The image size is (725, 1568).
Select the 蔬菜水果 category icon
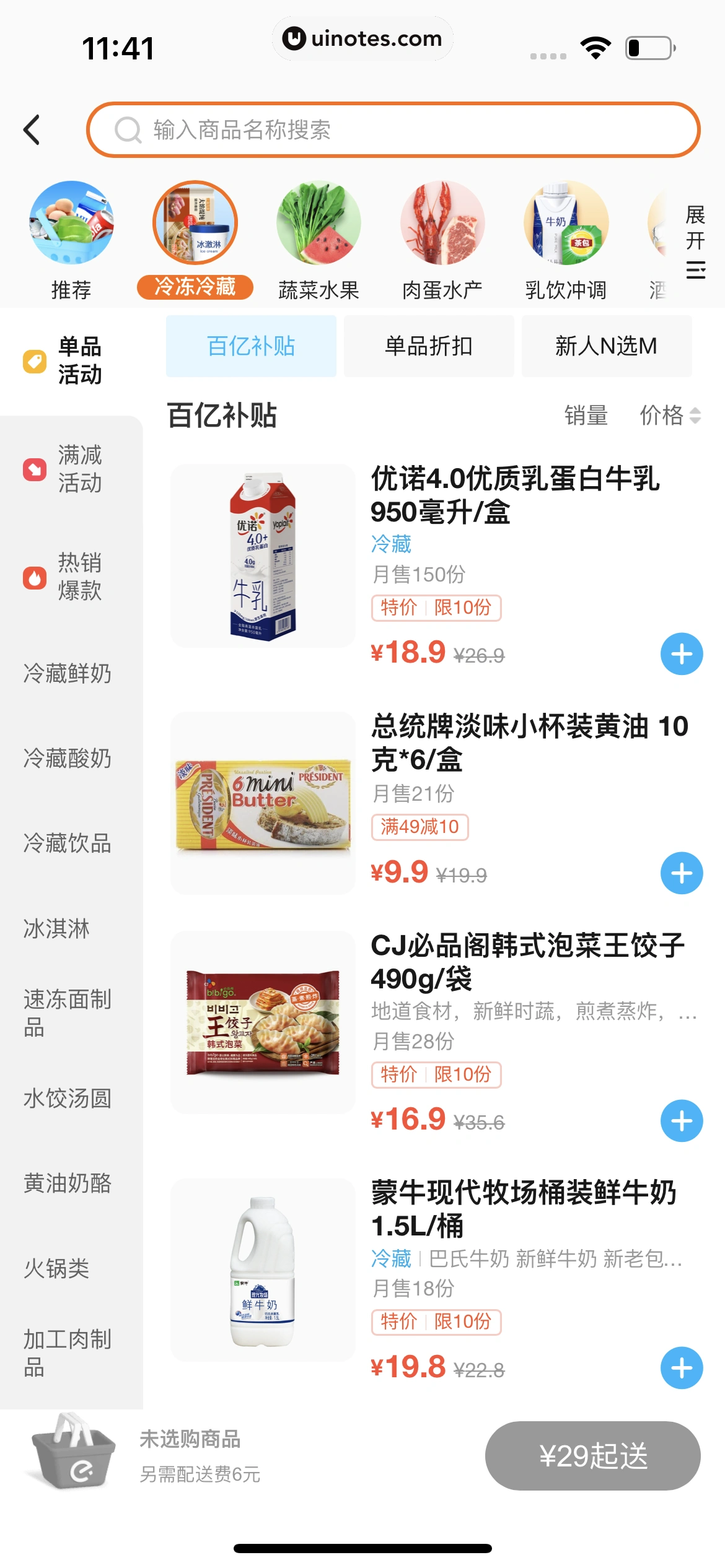(318, 225)
